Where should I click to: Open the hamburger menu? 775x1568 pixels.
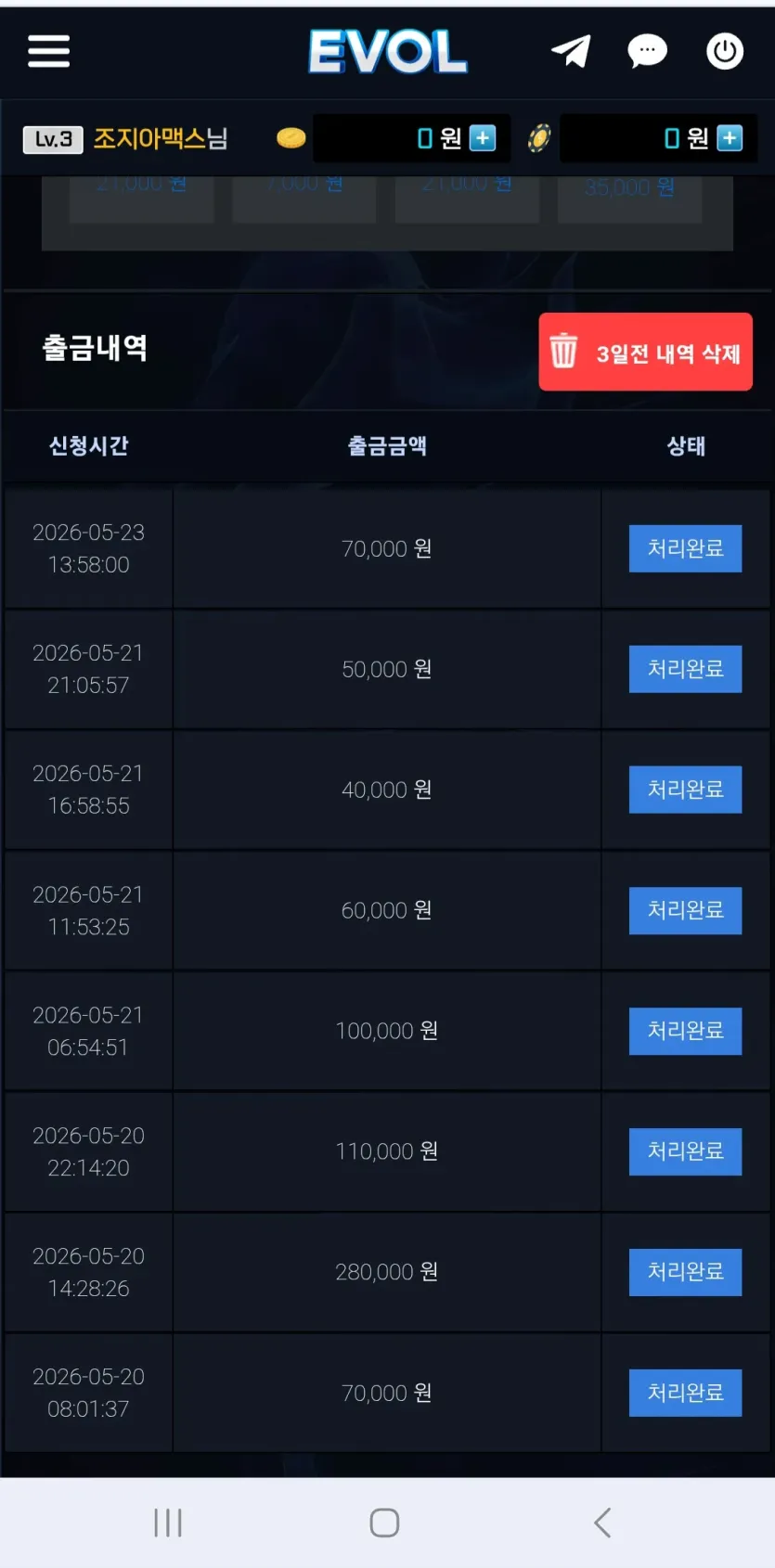[x=48, y=51]
